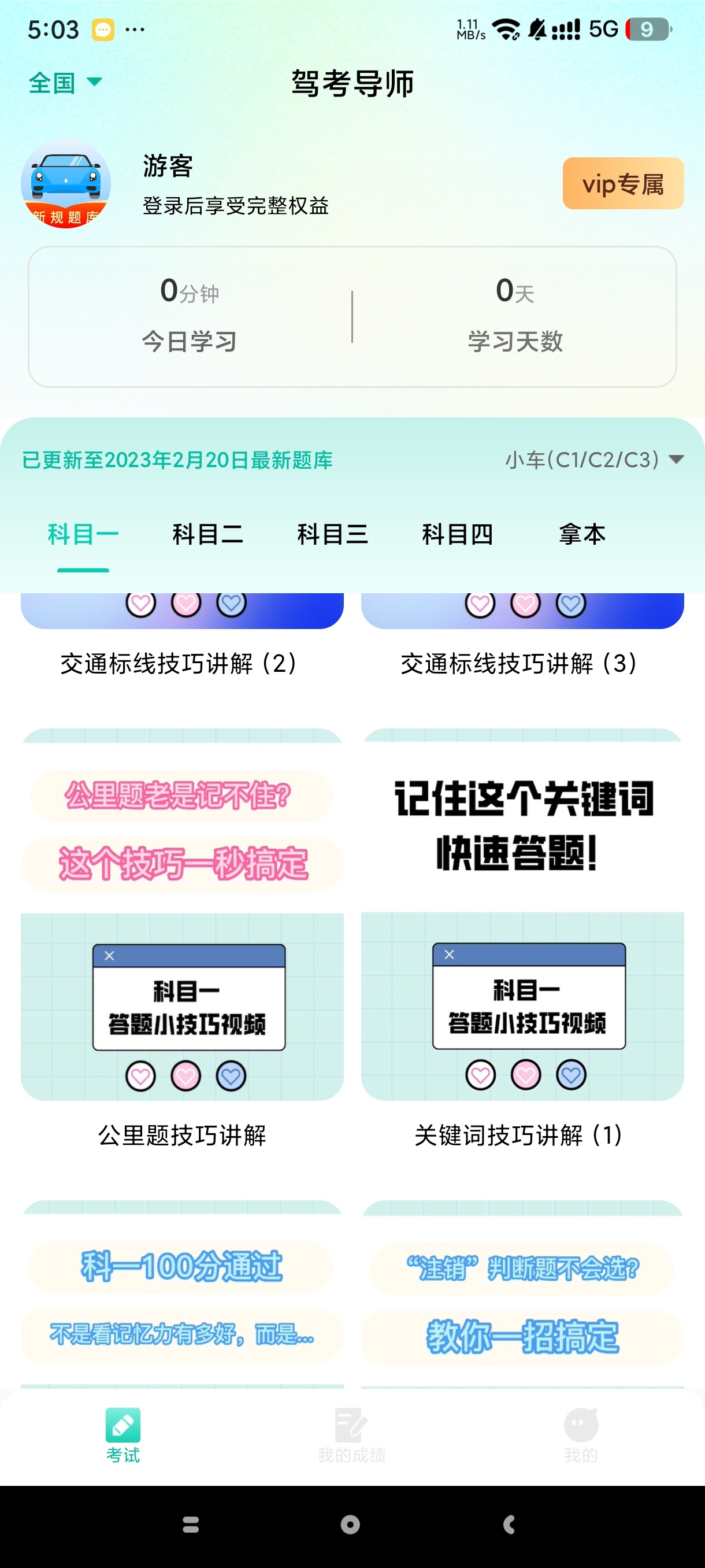Select the 科目一 tab

[83, 534]
